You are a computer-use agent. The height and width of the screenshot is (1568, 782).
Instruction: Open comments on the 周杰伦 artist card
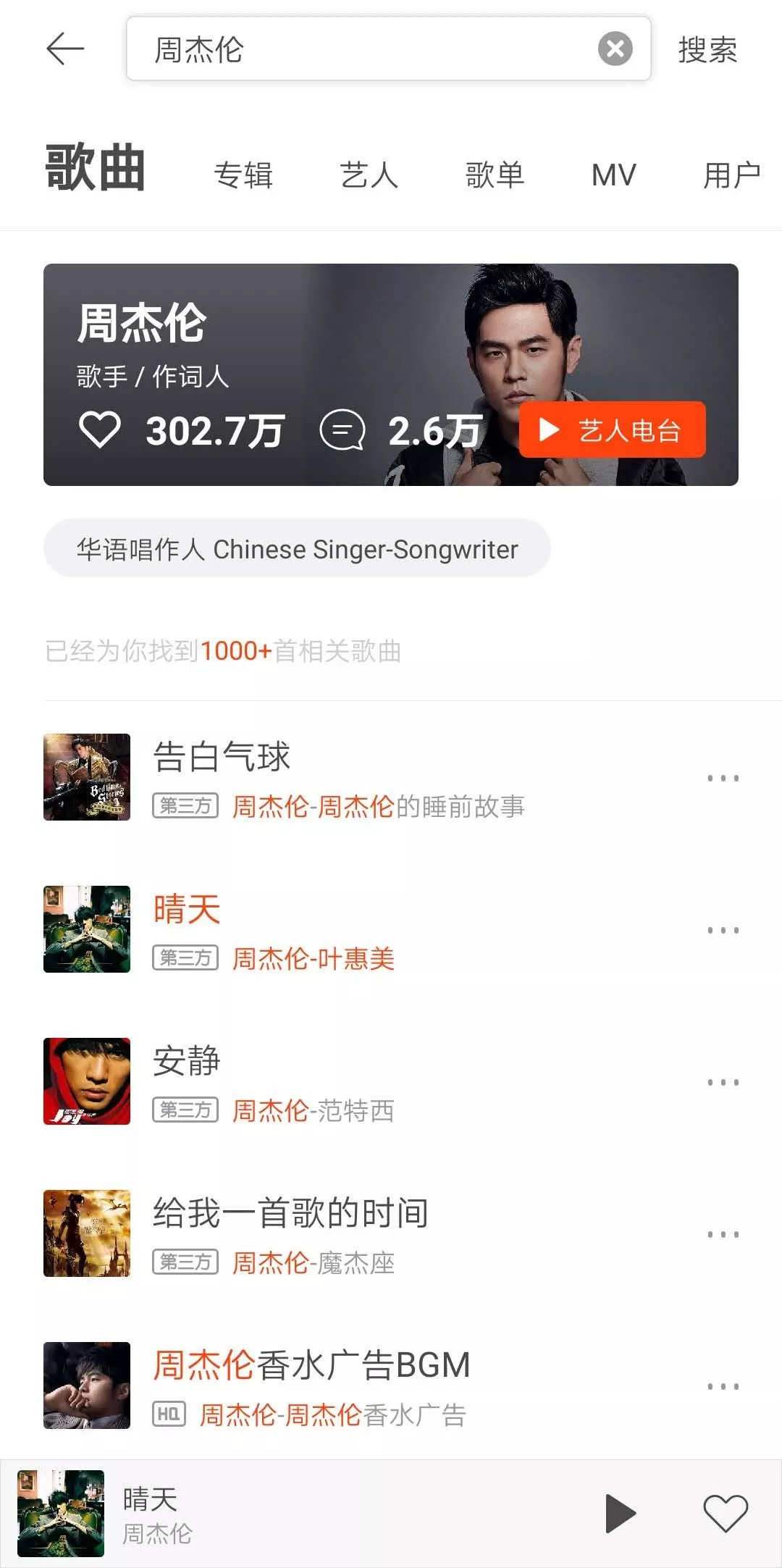click(x=342, y=429)
